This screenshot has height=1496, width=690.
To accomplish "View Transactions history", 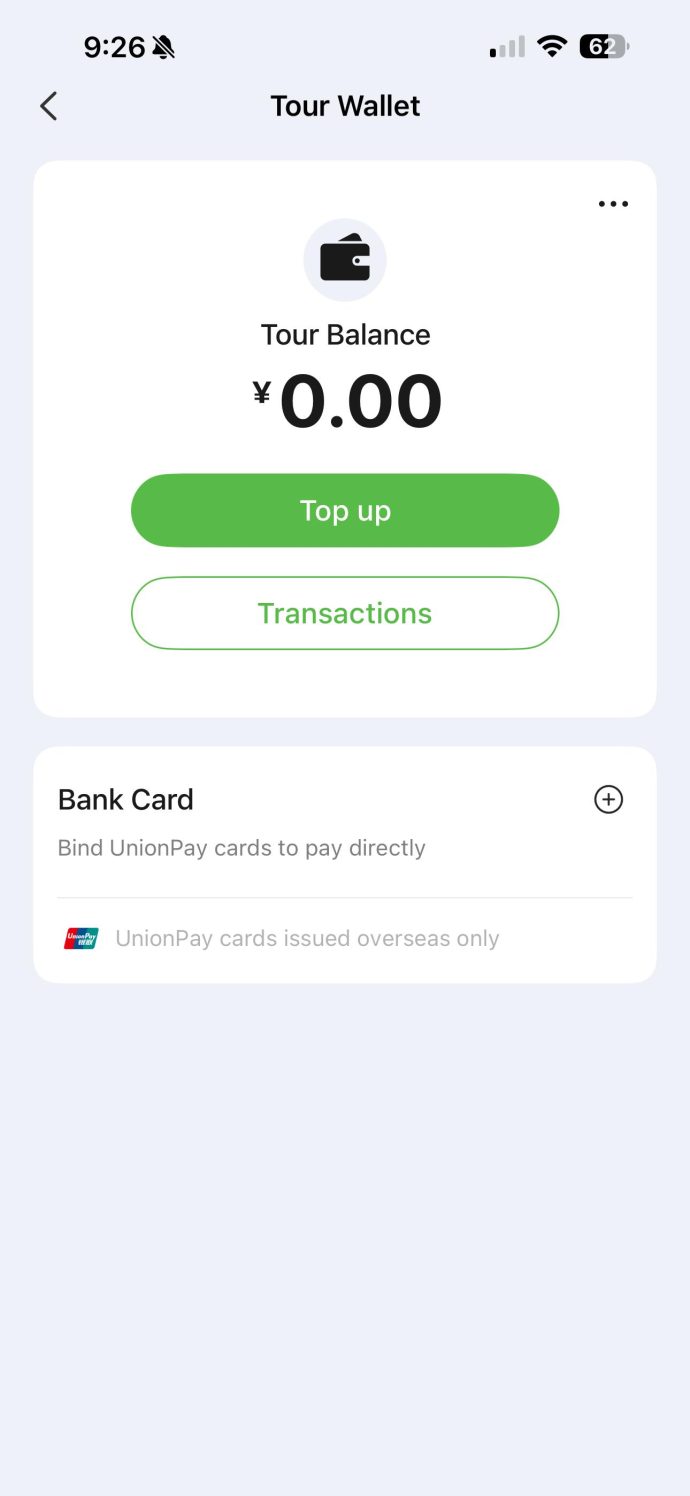I will 345,613.
